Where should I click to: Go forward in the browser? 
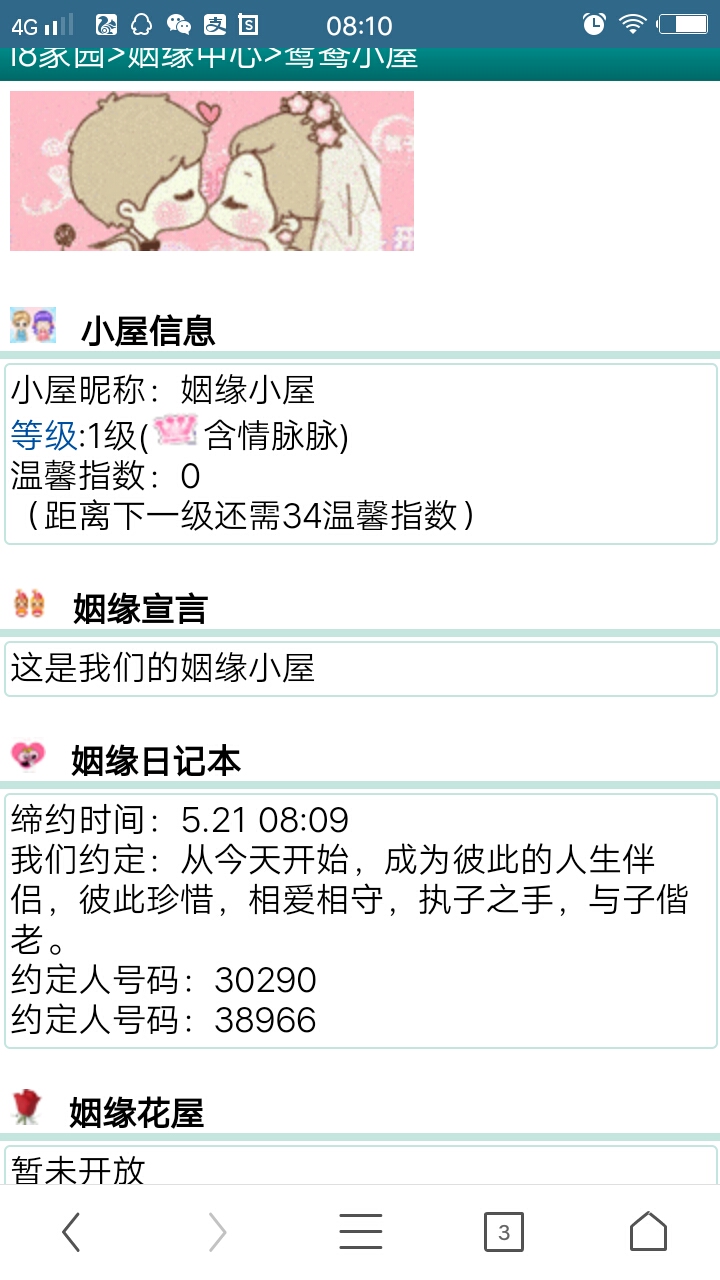tap(217, 1232)
